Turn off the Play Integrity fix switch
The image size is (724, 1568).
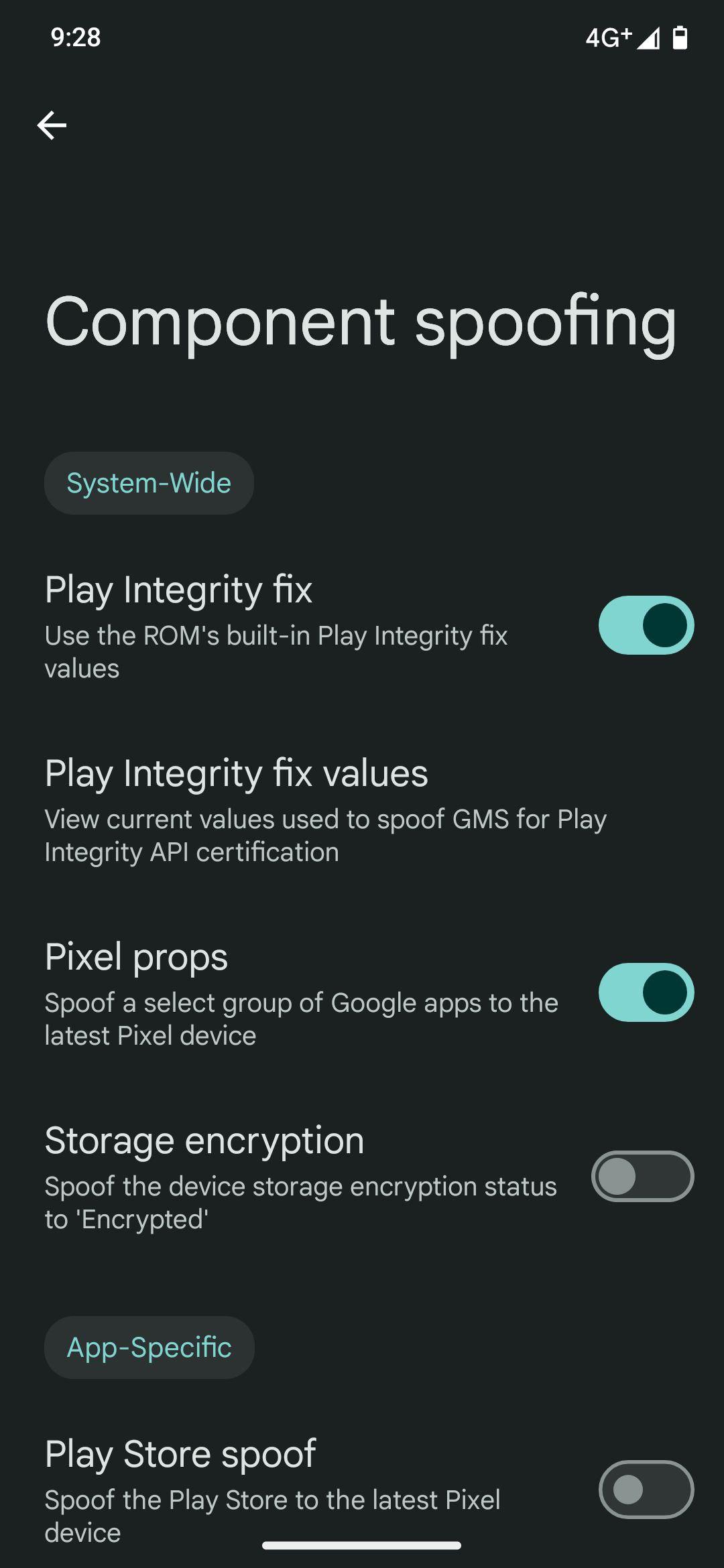[646, 625]
